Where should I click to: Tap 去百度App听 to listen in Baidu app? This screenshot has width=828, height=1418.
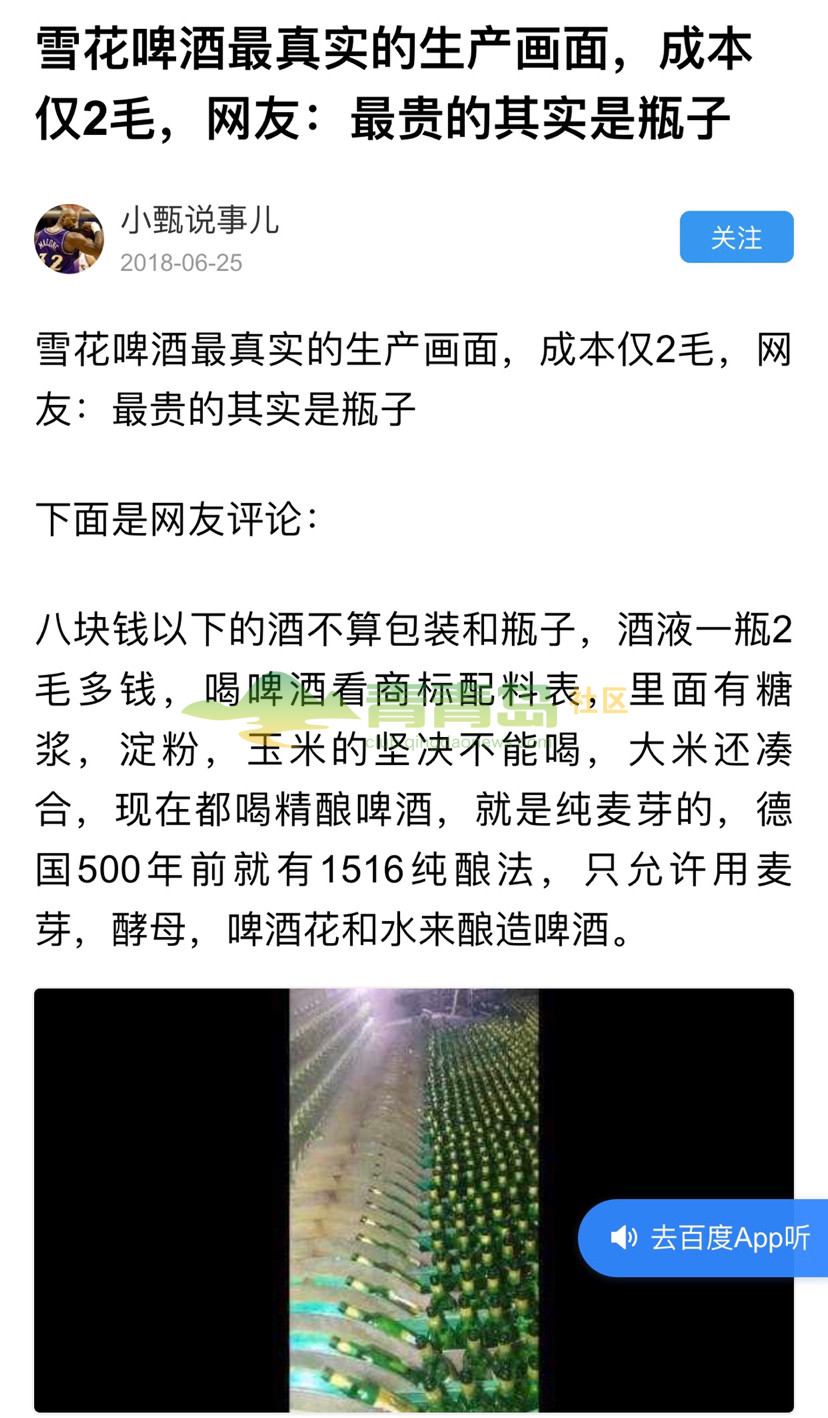point(709,1238)
